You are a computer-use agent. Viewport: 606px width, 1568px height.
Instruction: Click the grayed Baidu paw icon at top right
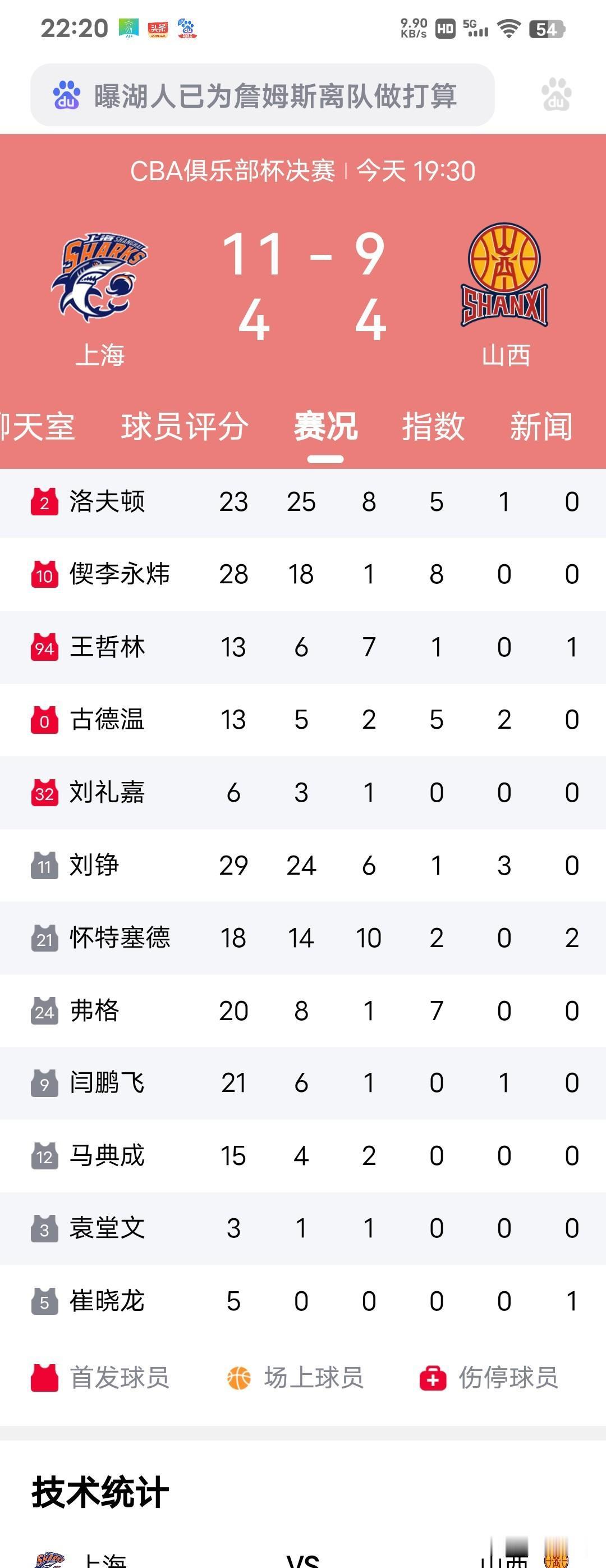(x=555, y=94)
